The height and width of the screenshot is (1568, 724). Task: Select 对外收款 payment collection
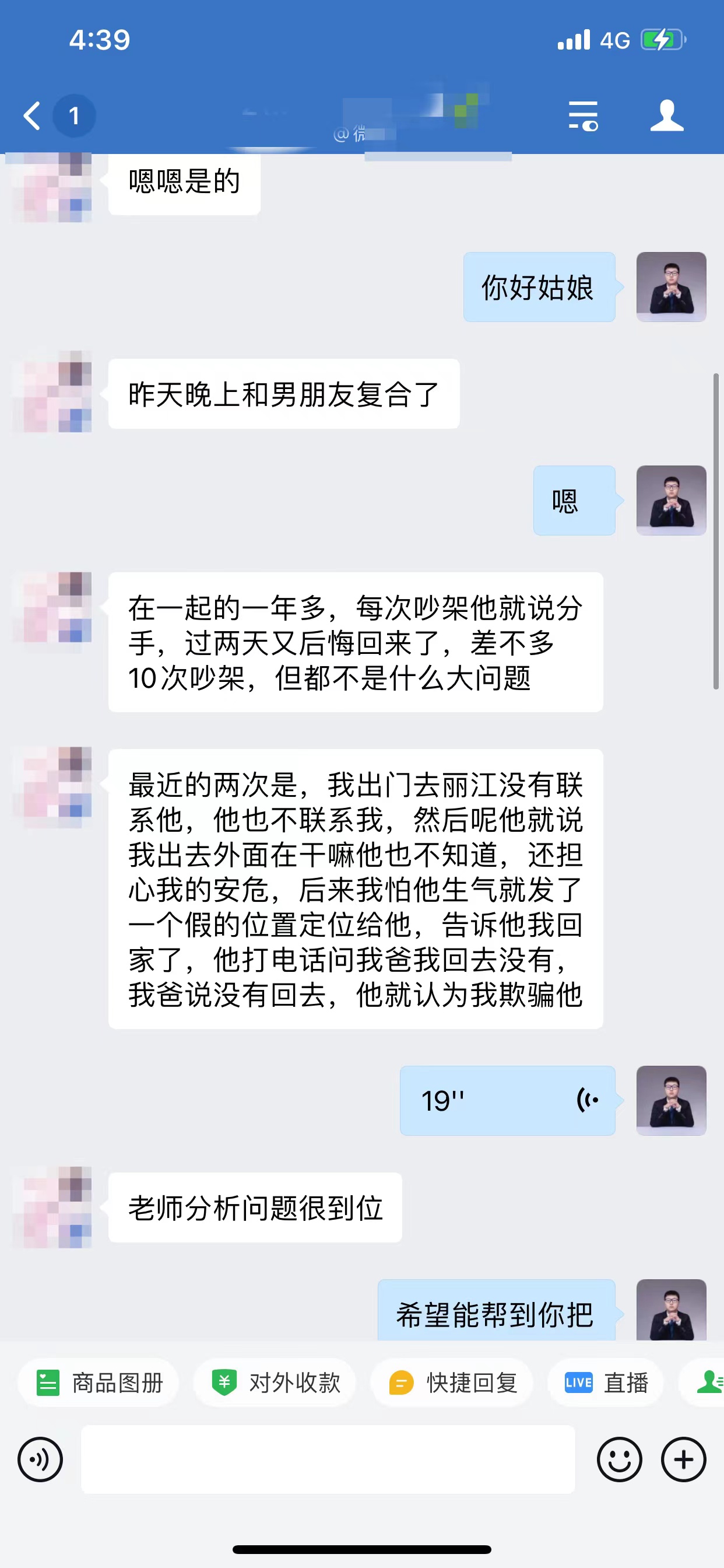point(275,1383)
